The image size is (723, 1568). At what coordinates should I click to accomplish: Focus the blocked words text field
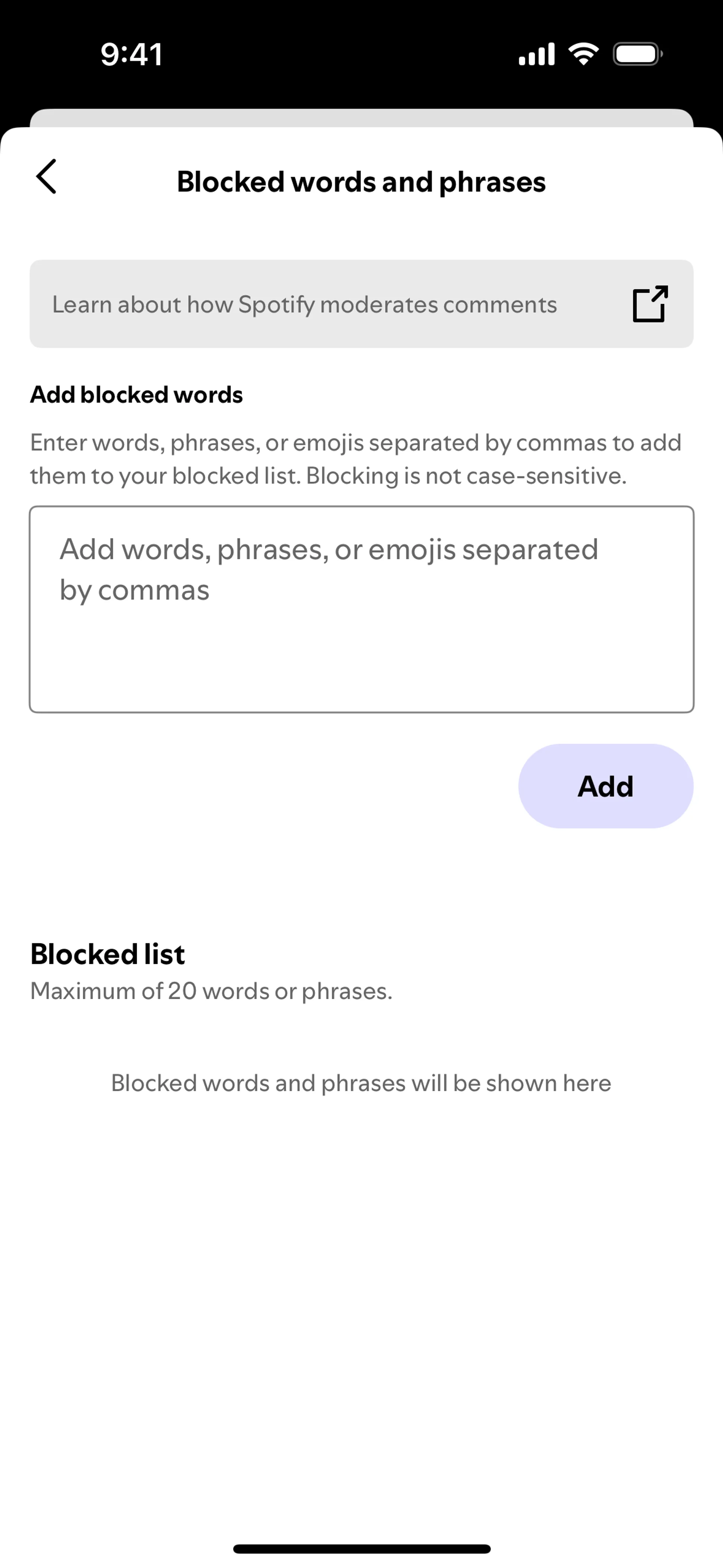coord(361,609)
